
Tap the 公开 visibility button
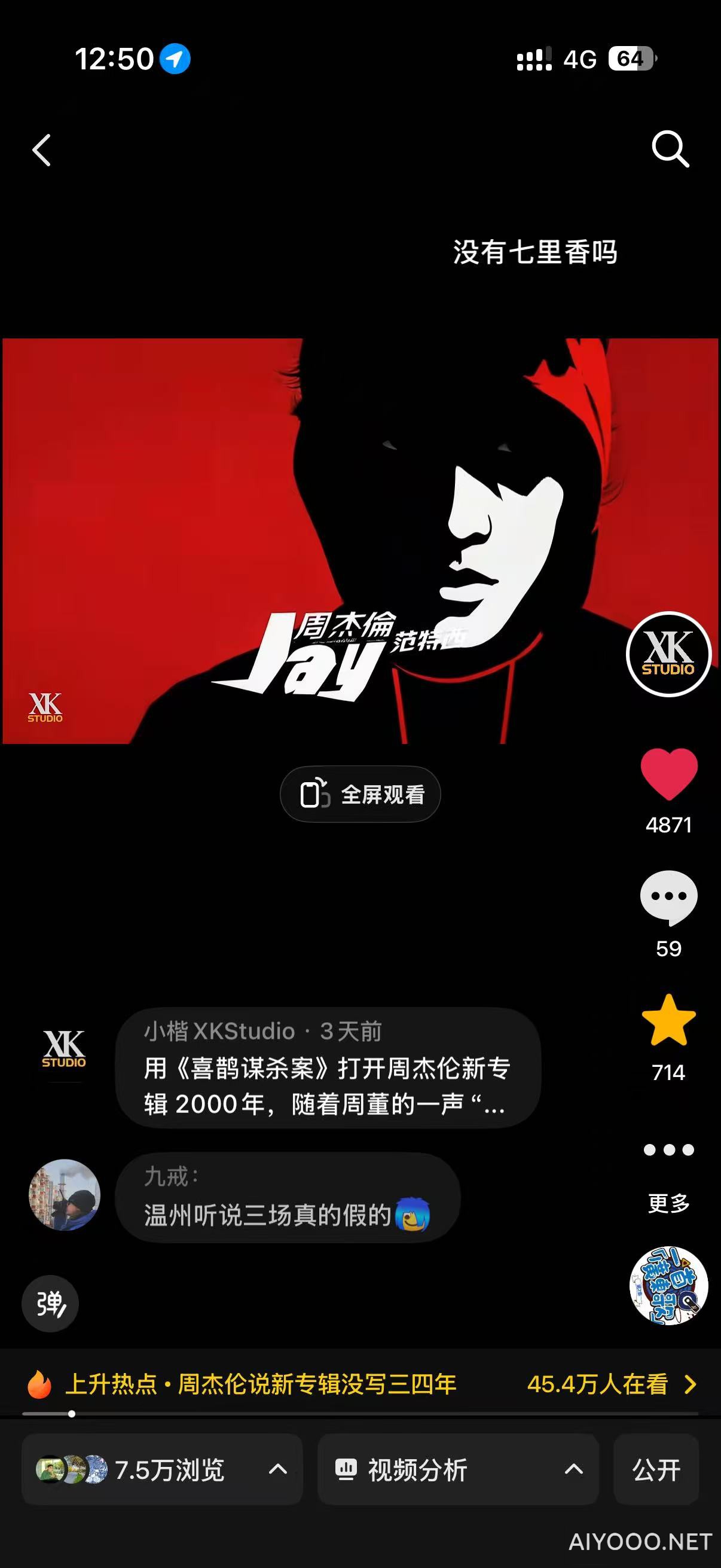pyautogui.click(x=655, y=1469)
